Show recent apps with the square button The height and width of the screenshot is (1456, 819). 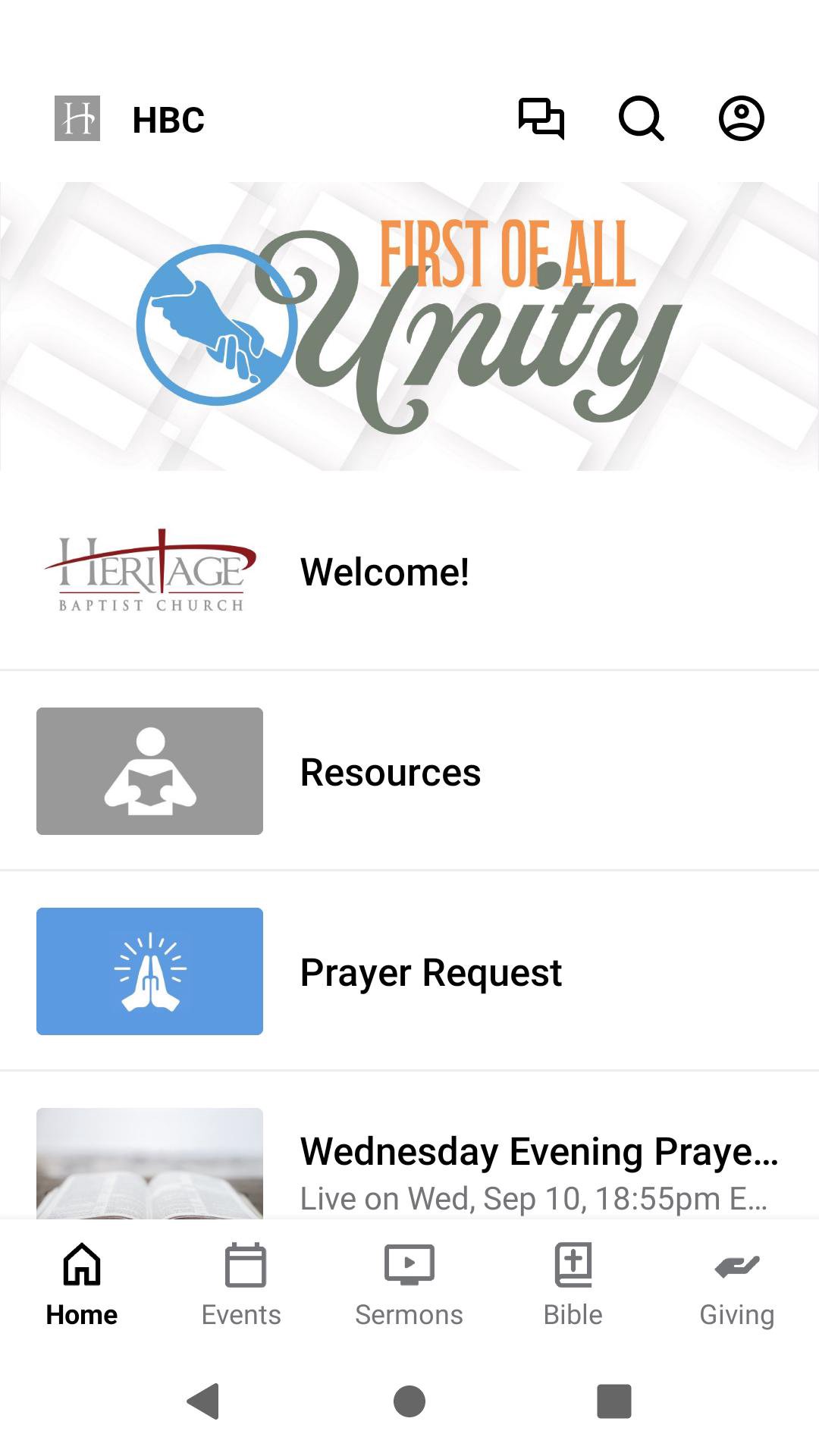pyautogui.click(x=614, y=1401)
